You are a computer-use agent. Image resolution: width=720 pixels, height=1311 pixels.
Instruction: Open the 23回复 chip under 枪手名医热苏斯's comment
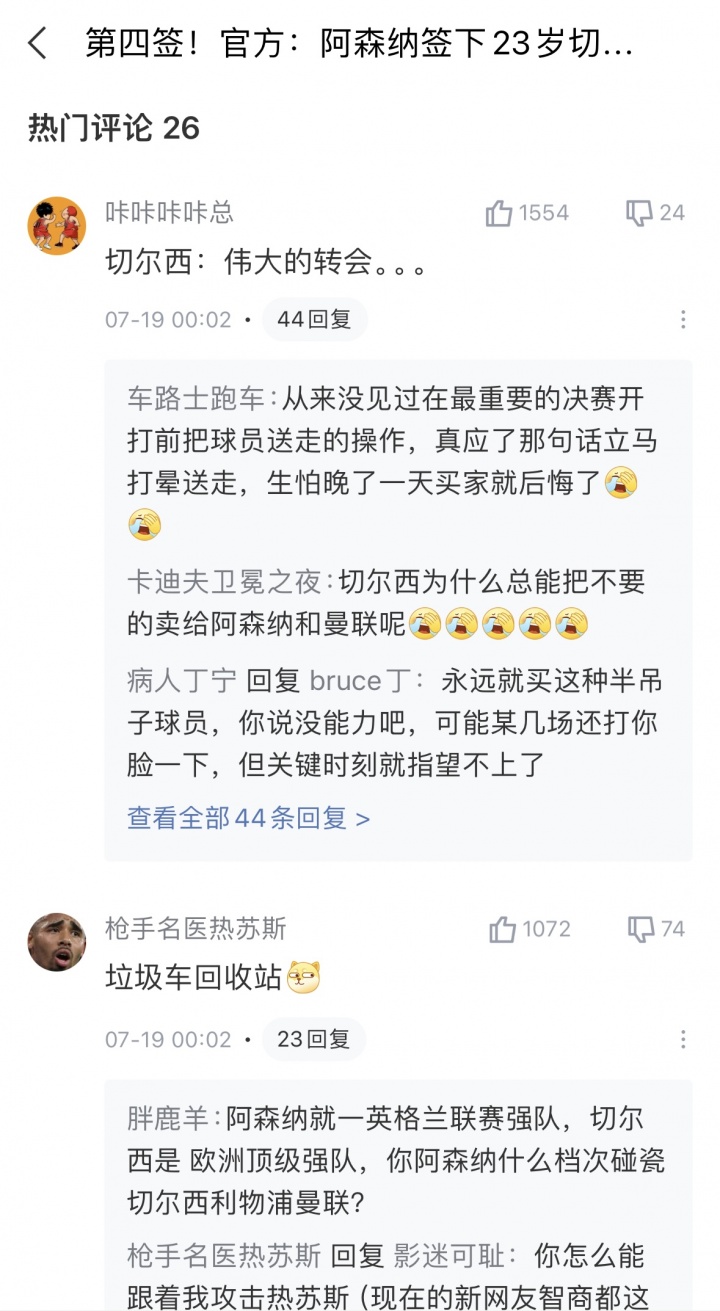[314, 1040]
